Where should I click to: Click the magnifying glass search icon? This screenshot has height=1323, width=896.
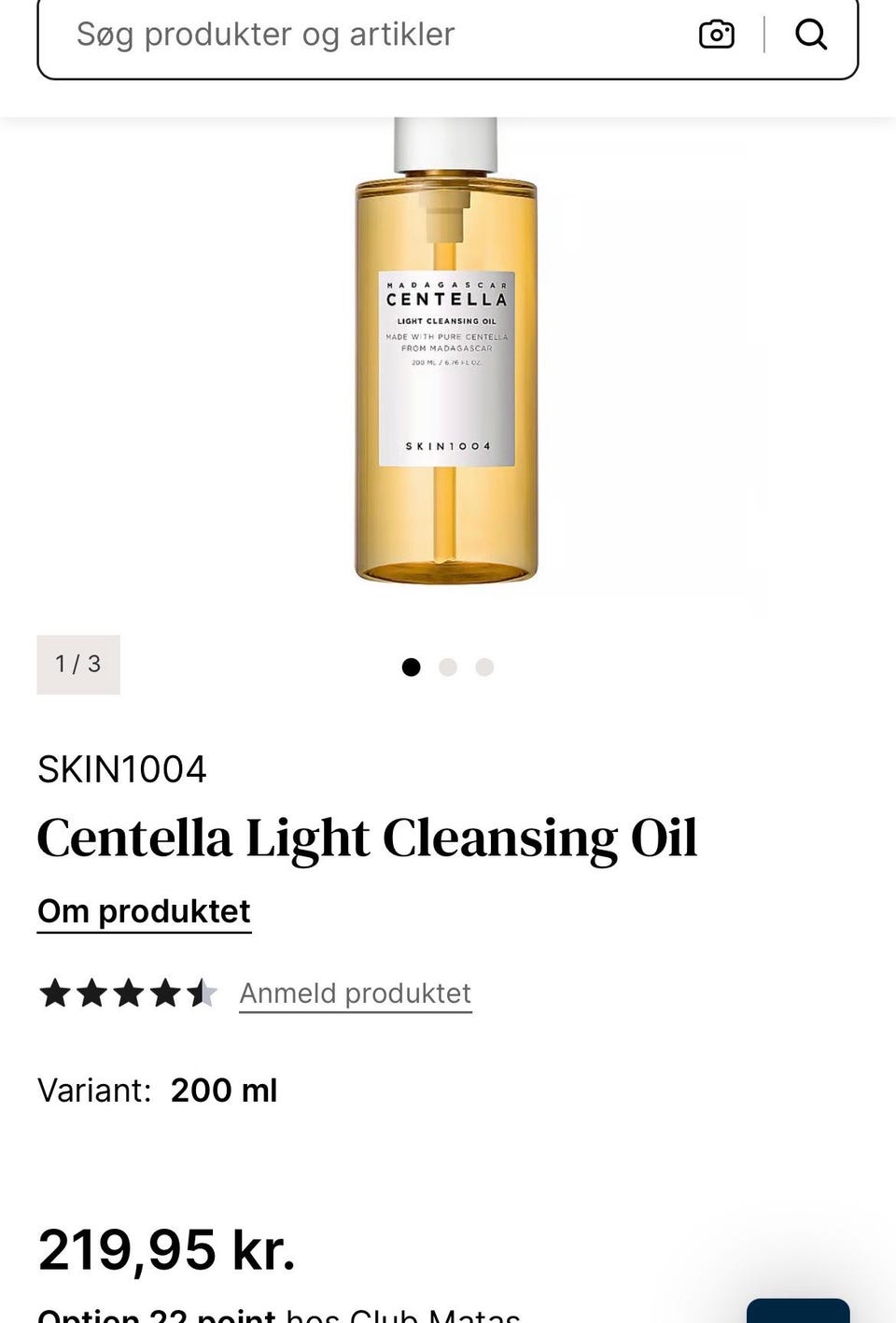[810, 35]
